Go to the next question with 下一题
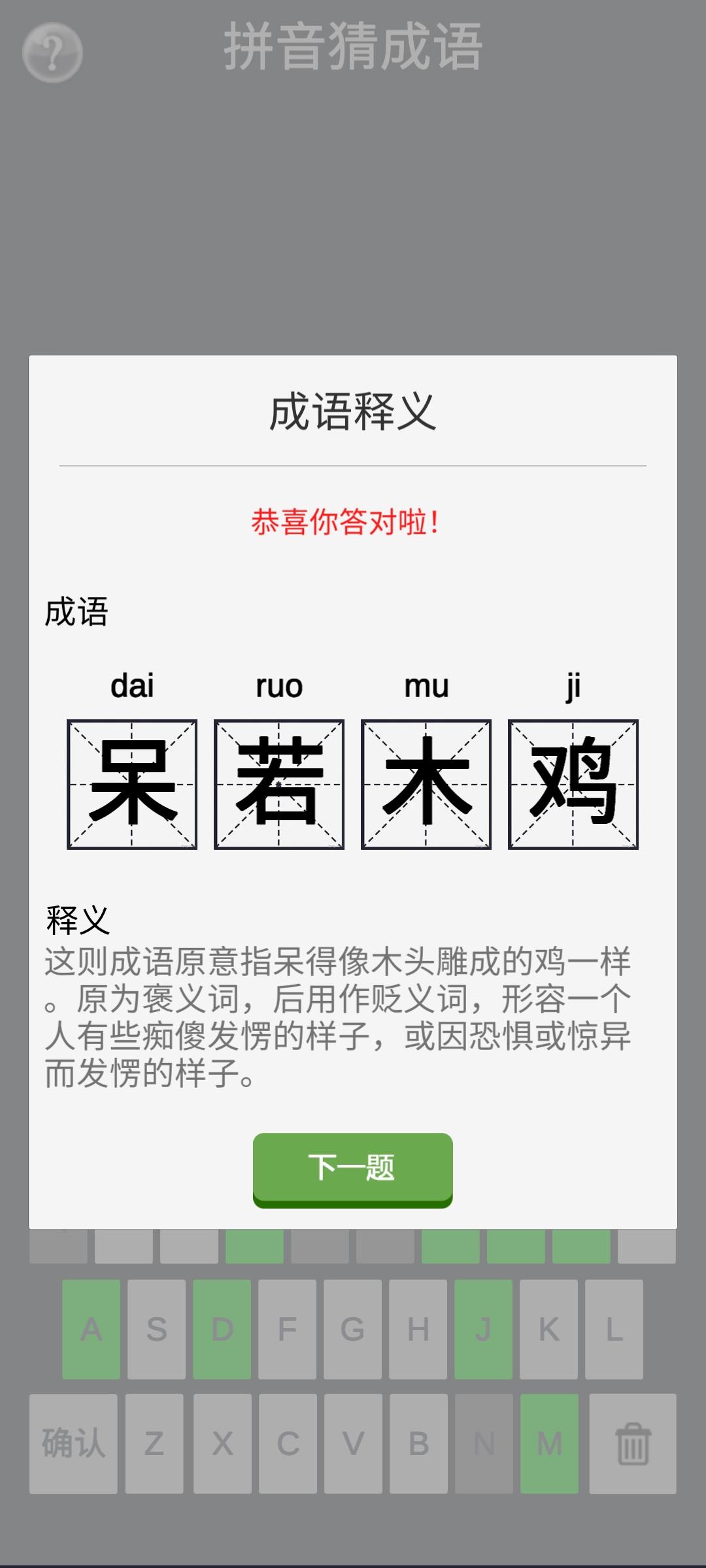 tap(352, 1168)
